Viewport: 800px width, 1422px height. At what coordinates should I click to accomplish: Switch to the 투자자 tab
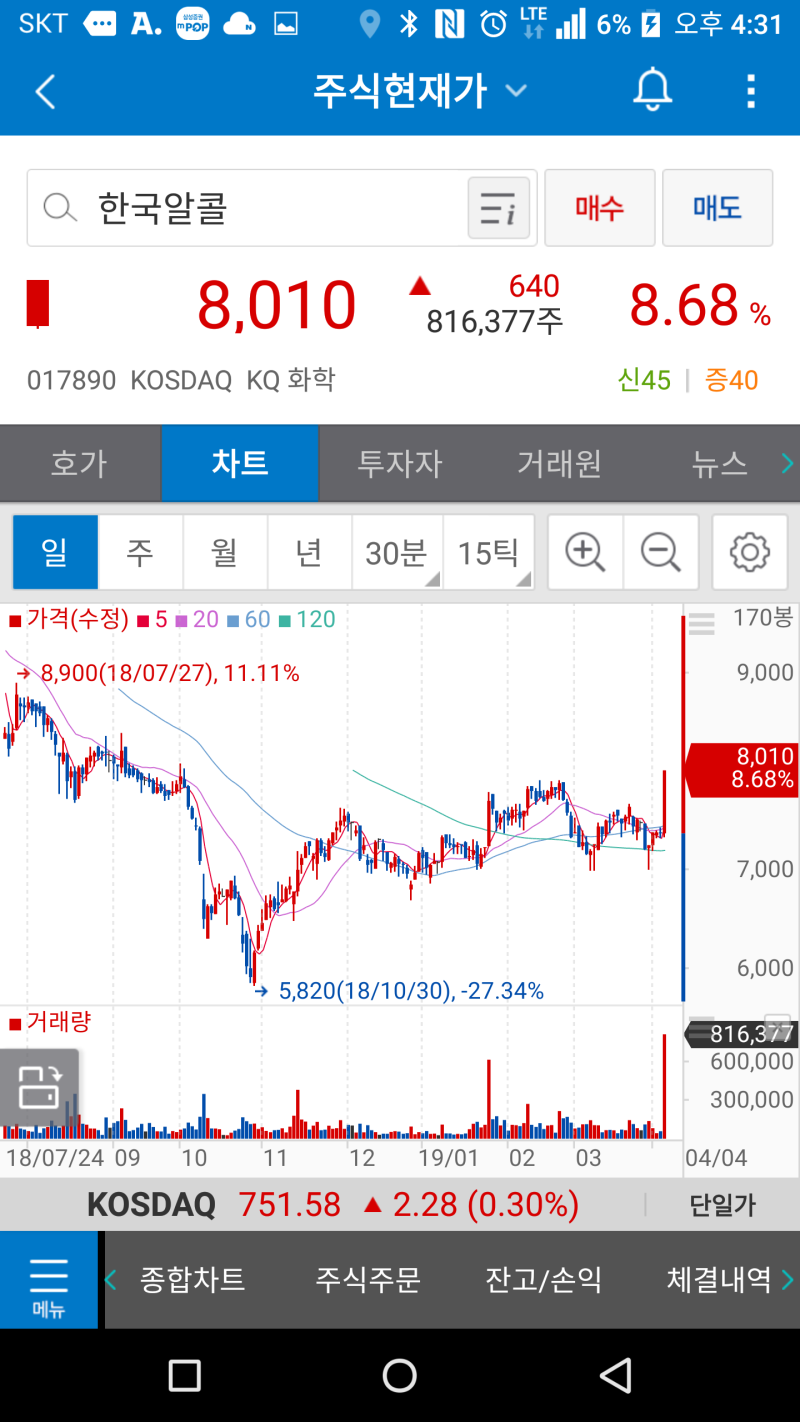400,463
